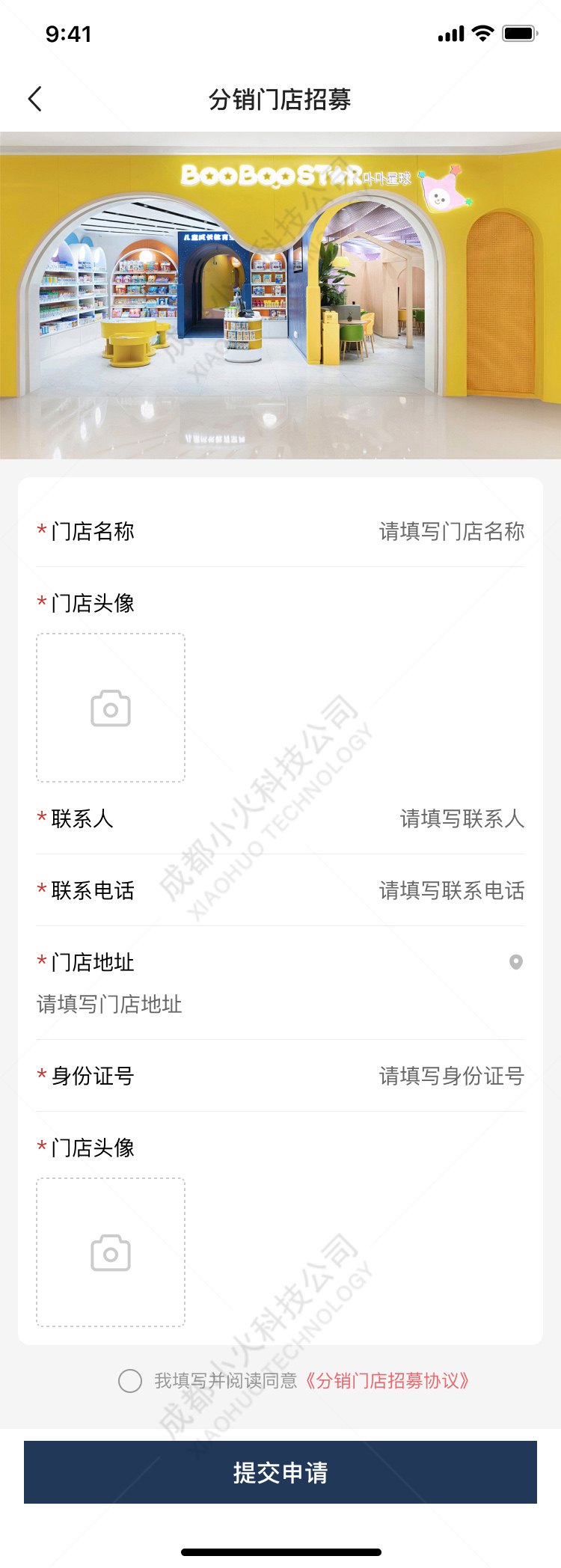Tap the store interior banner image
Viewport: 561px width, 1568px height.
pyautogui.click(x=280, y=292)
